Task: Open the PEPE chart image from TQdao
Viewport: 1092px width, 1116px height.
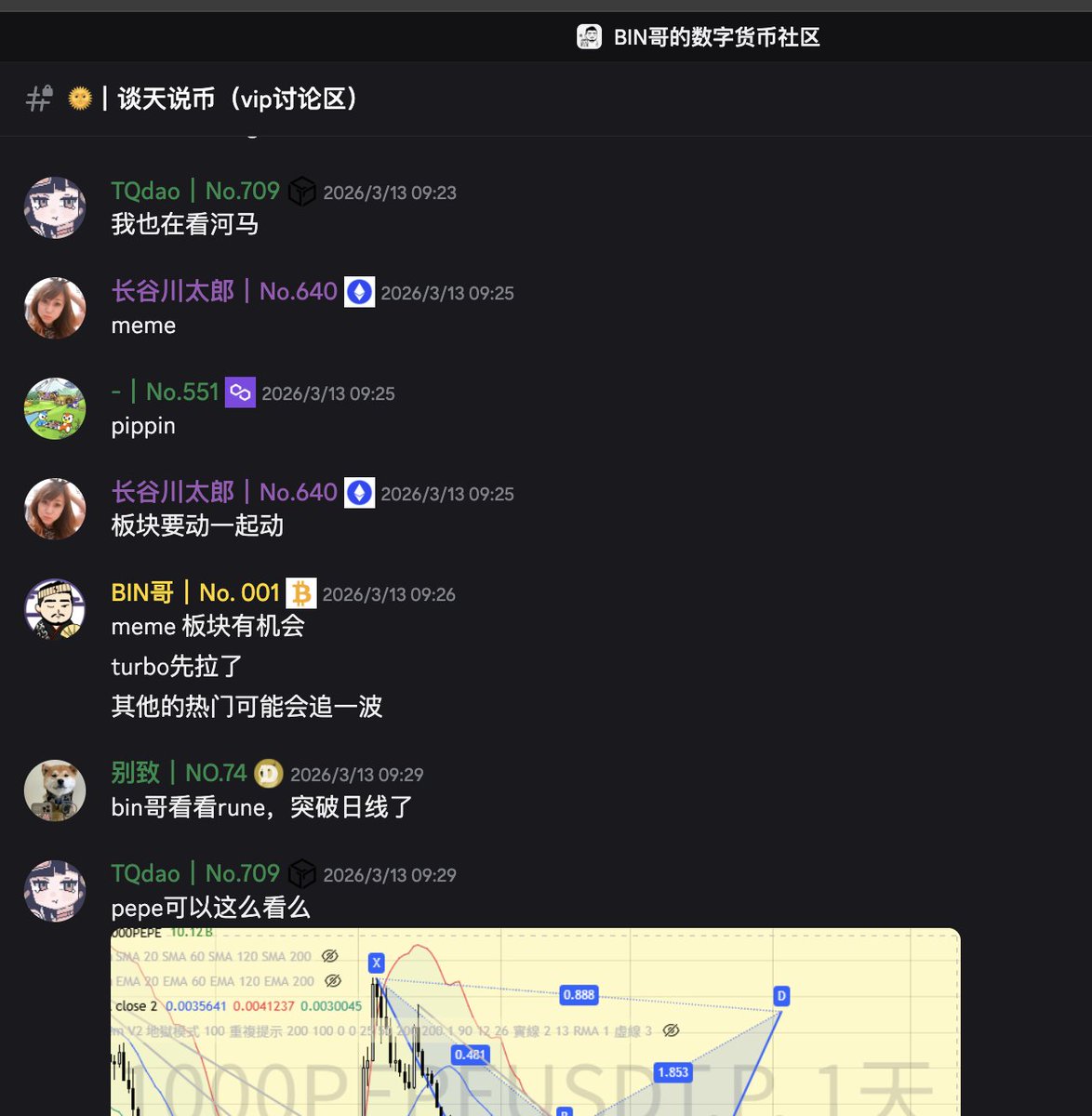Action: (x=535, y=1023)
